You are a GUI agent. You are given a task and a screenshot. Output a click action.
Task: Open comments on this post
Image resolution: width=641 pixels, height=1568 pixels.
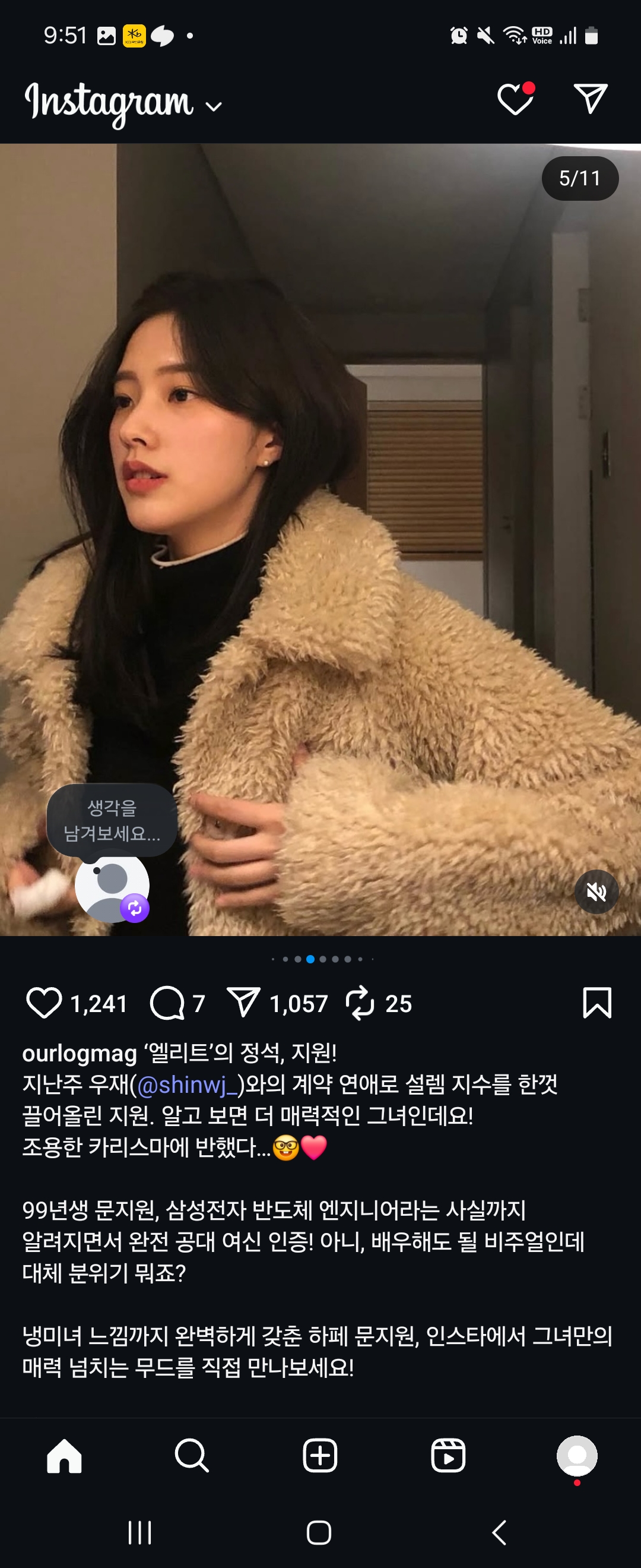click(x=167, y=1003)
